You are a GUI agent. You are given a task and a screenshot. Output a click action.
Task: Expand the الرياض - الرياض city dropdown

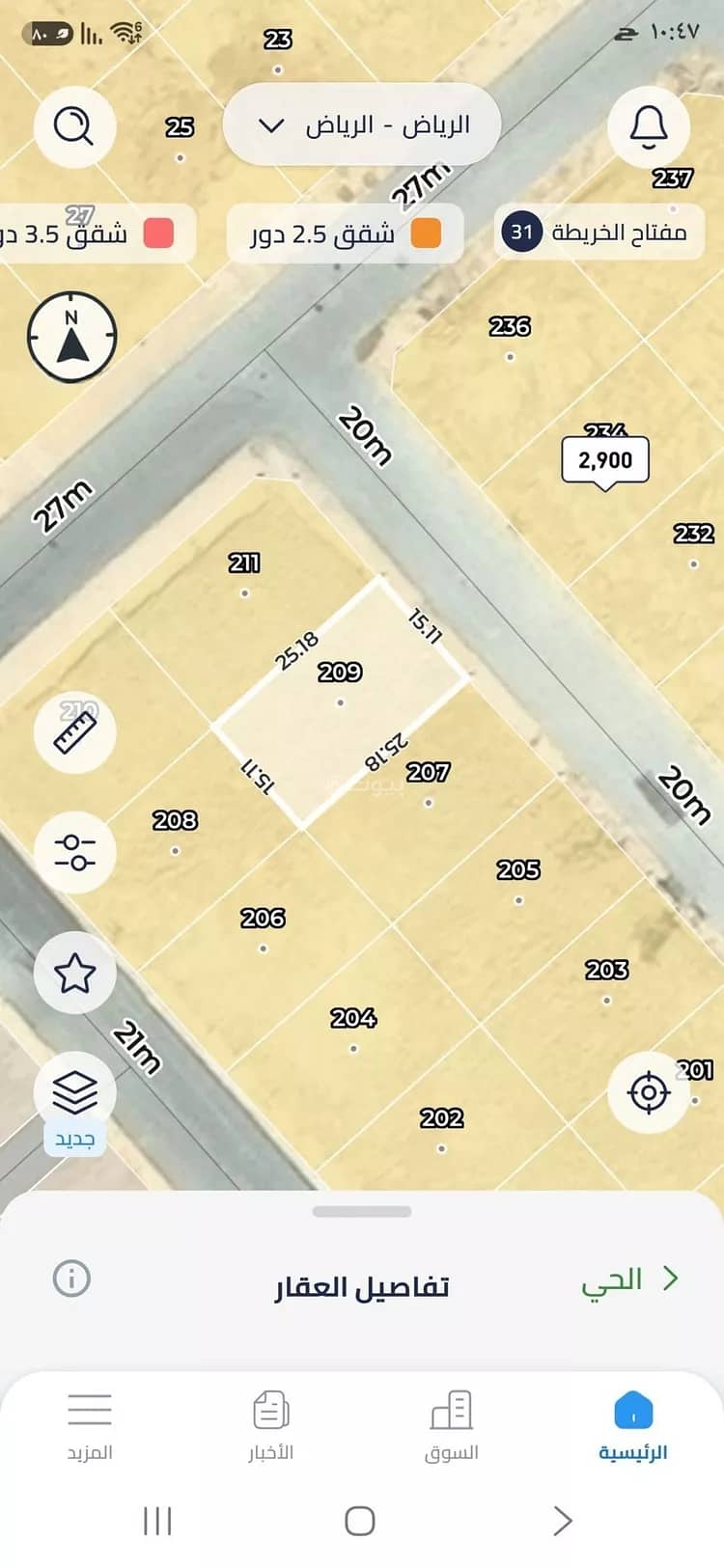[362, 125]
